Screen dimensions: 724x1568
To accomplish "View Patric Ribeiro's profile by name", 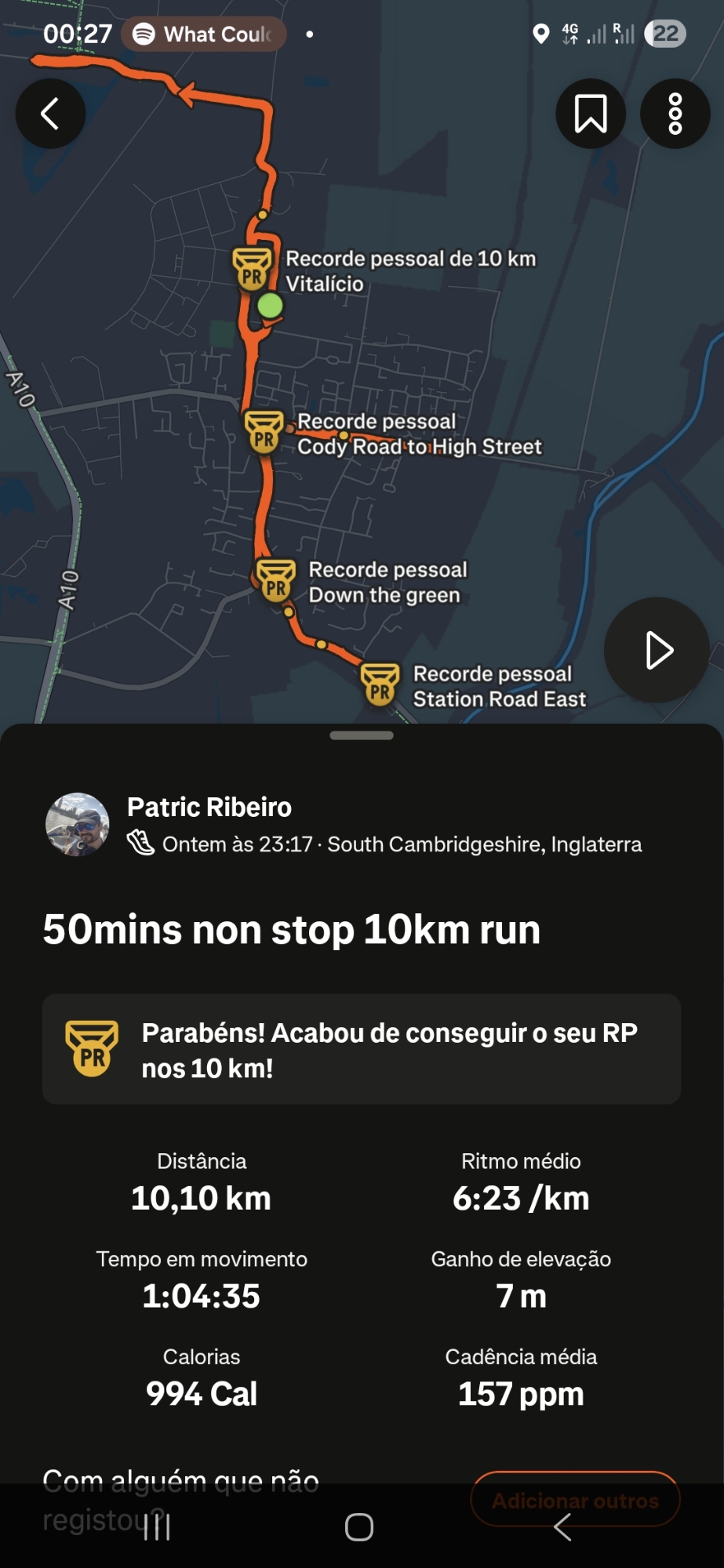I will point(209,807).
